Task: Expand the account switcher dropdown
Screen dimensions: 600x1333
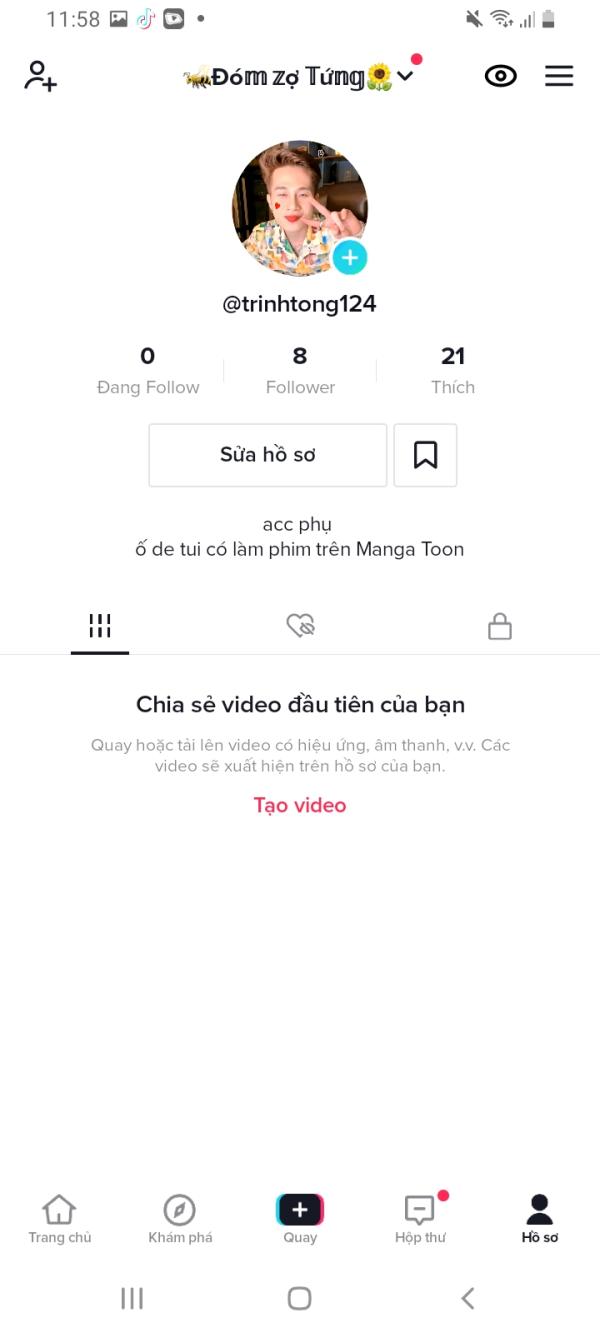Action: (405, 76)
